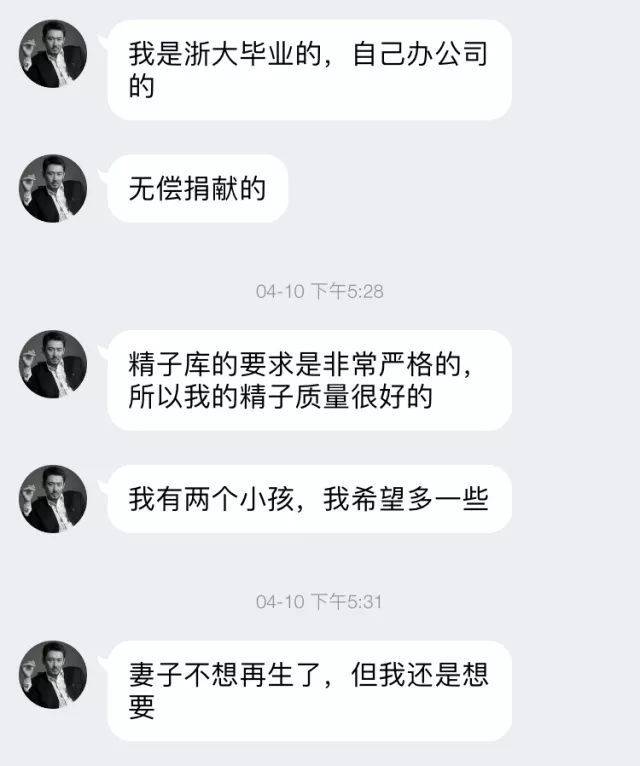Open profile picture beside '精子库的要求' message
The height and width of the screenshot is (766, 640).
tap(53, 364)
